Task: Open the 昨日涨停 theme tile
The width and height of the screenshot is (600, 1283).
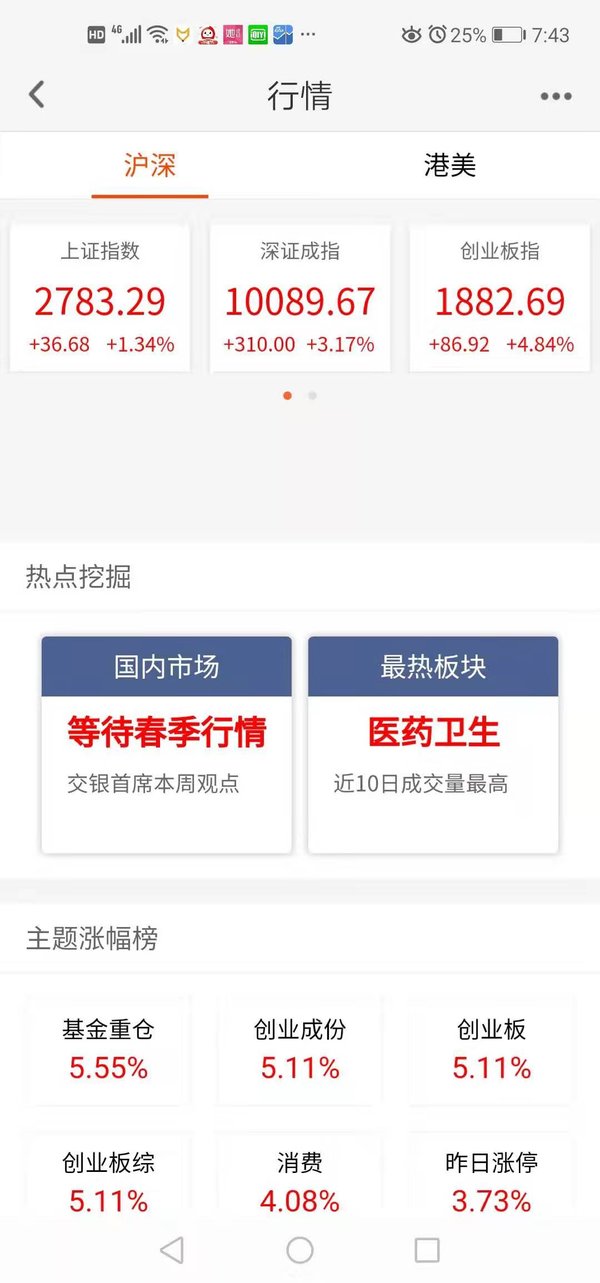Action: (492, 1180)
